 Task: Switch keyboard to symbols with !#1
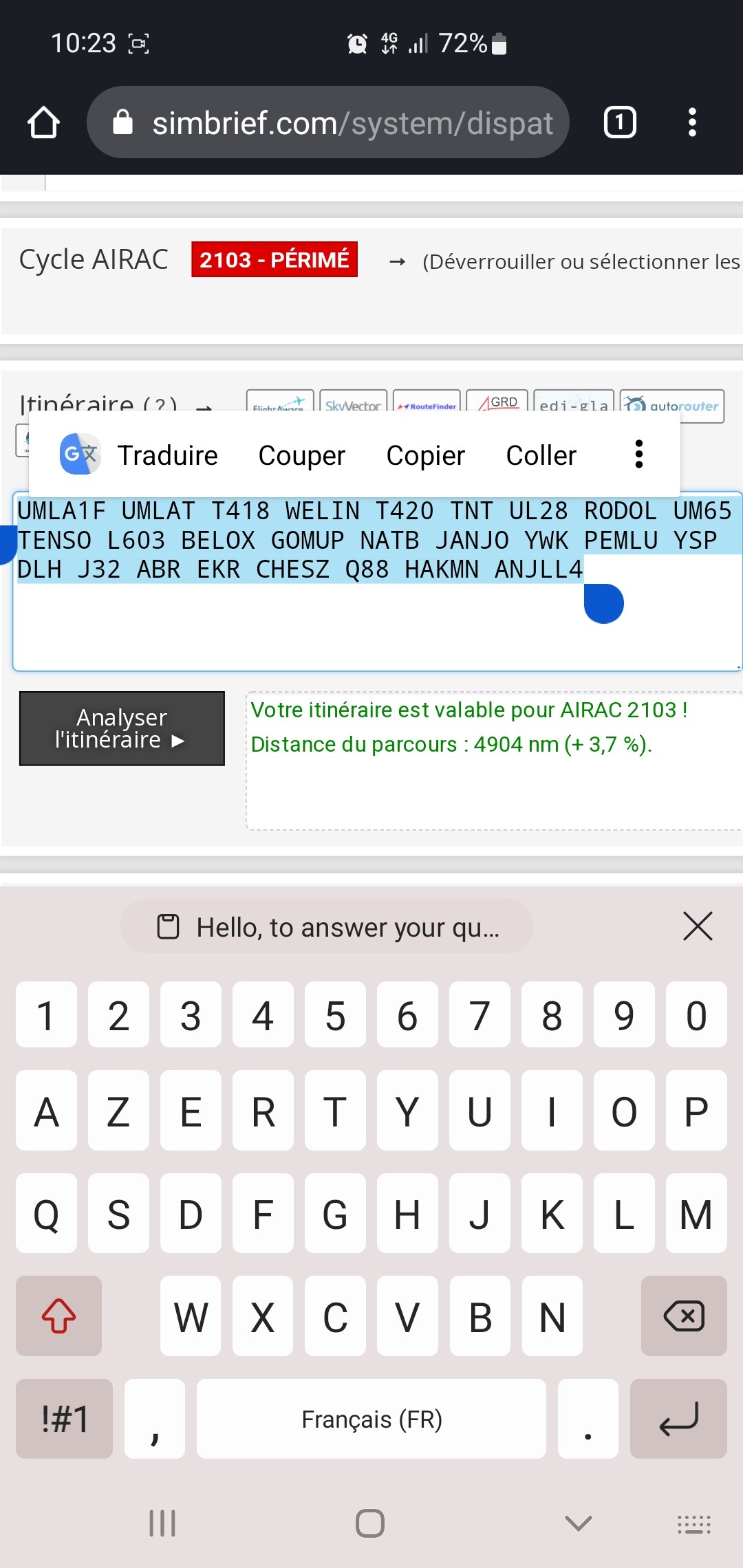coord(64,1419)
